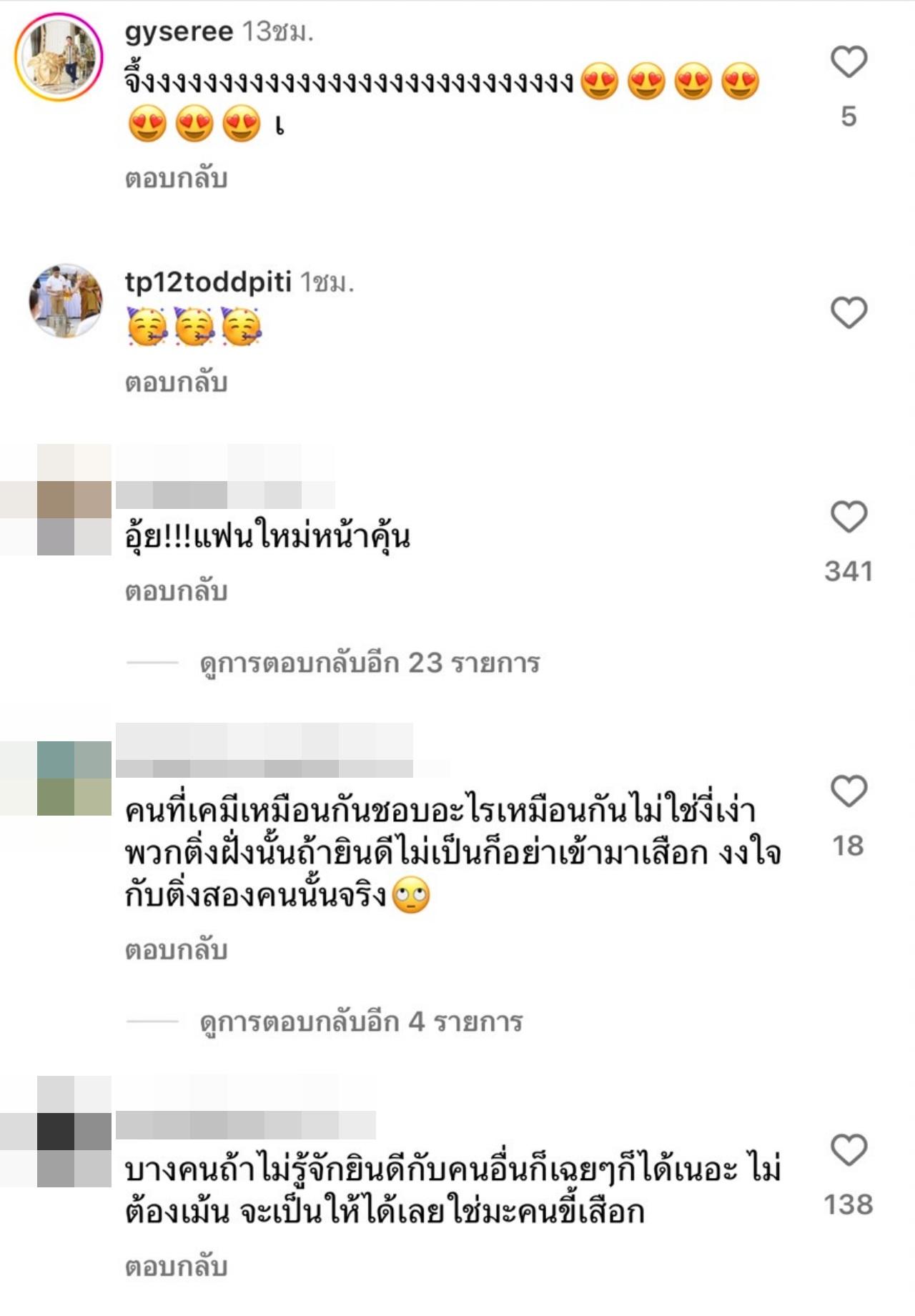This screenshot has height=1316, width=915.
Task: Open gyseree's profile picture
Action: pos(59,56)
